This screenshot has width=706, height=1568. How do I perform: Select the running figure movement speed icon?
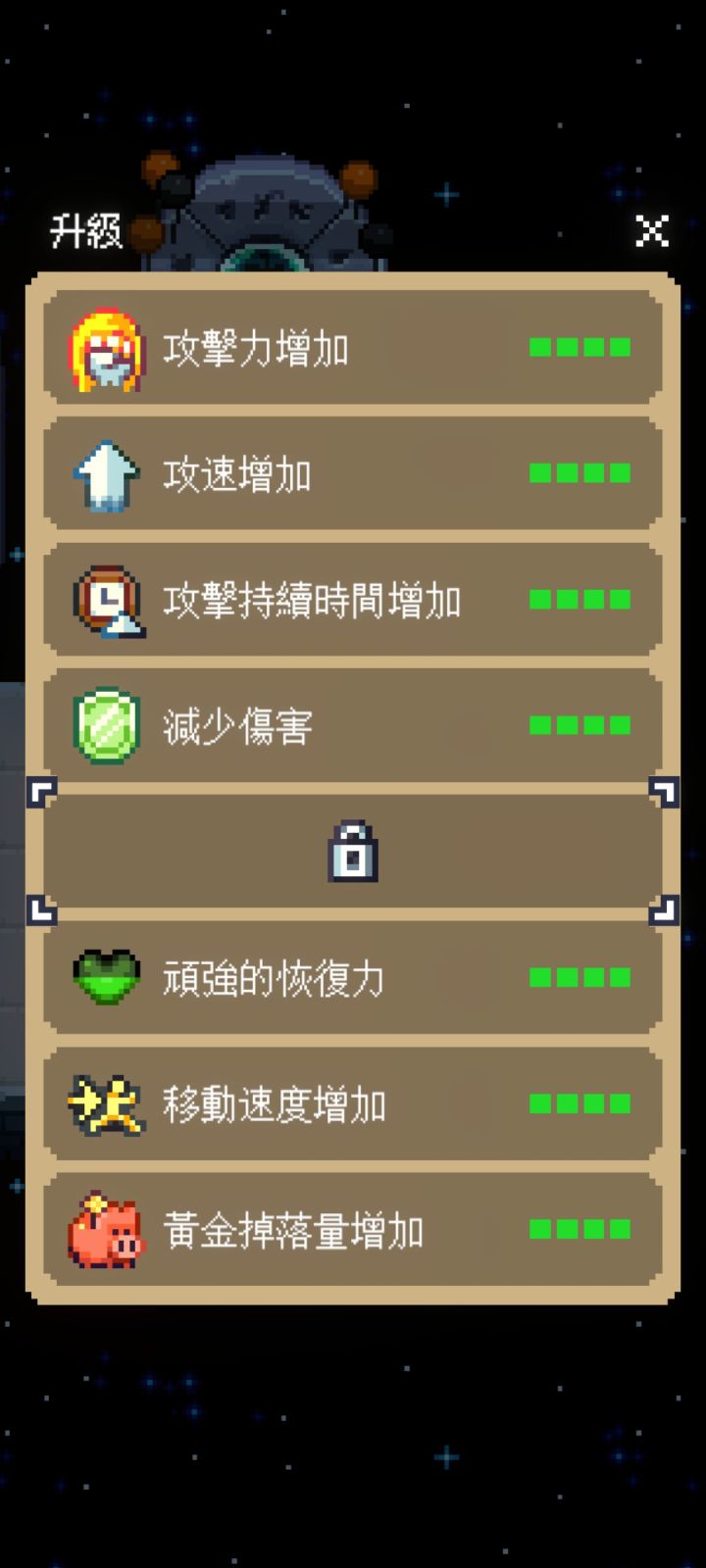click(106, 1102)
